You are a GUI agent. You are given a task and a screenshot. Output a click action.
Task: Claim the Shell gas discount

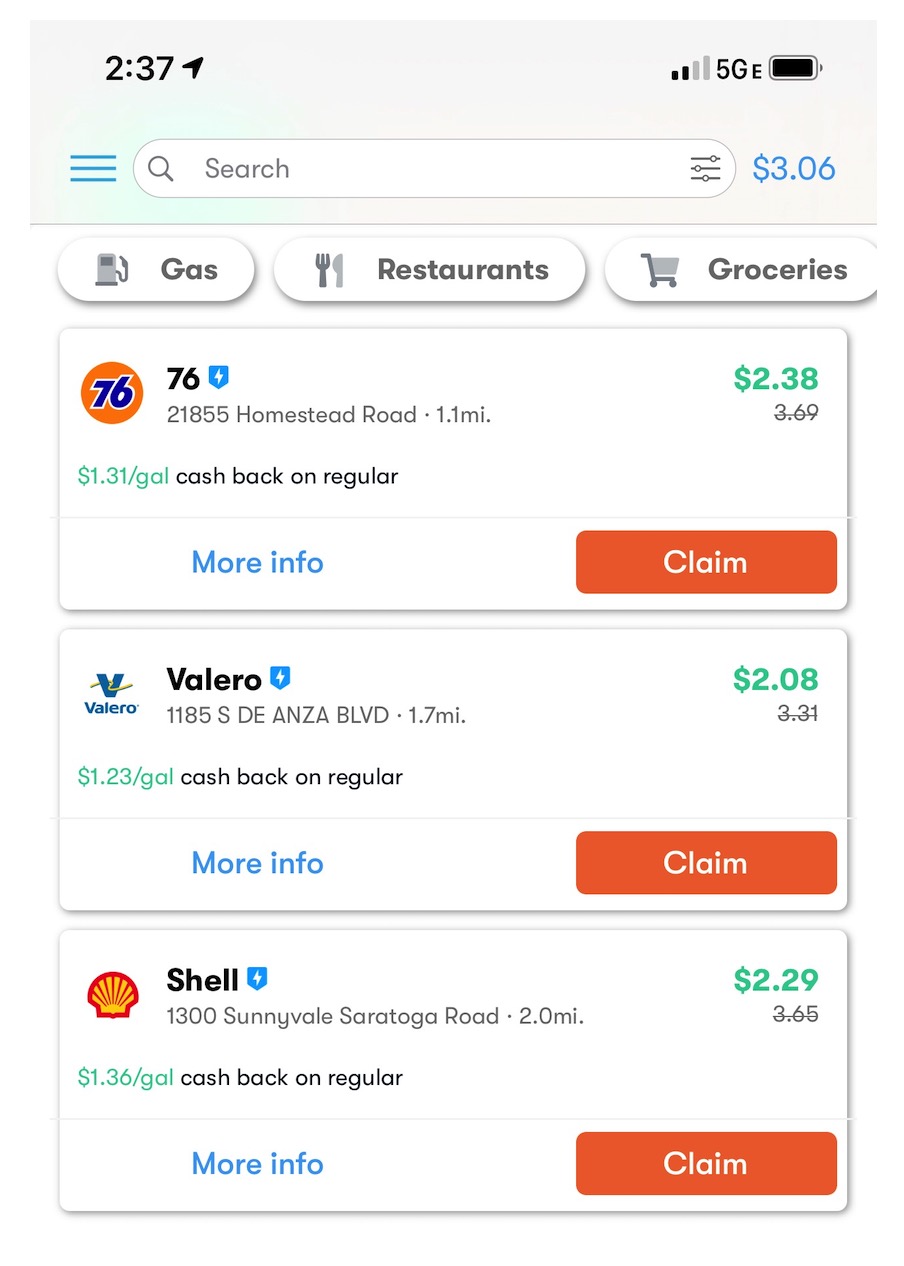(x=705, y=1164)
